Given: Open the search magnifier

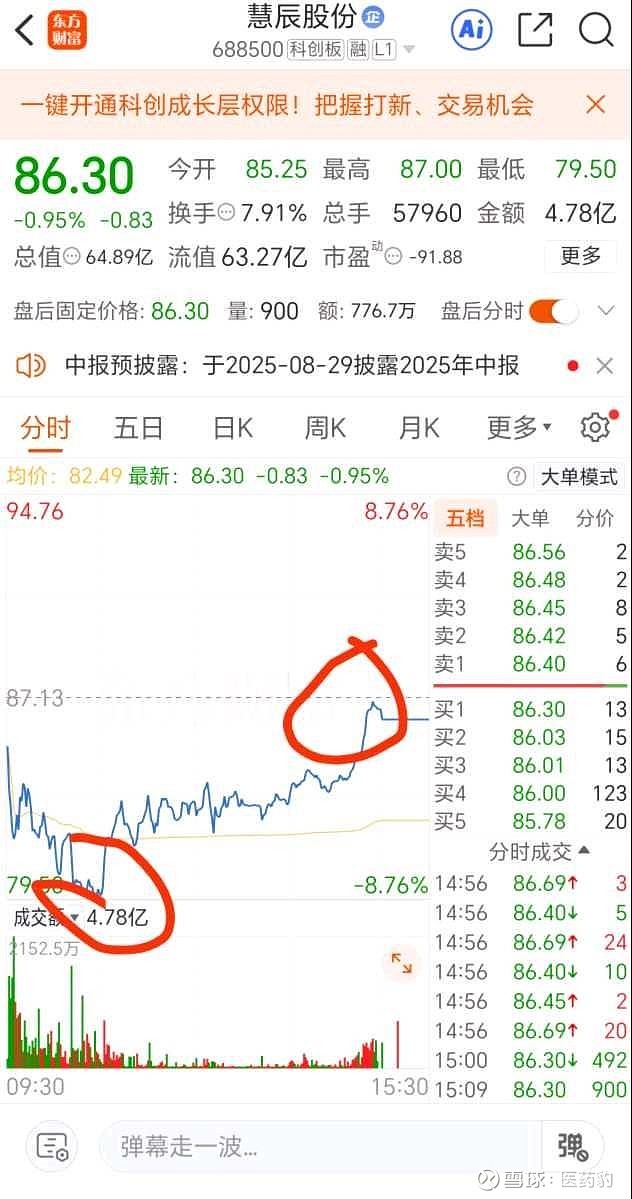Looking at the screenshot, I should point(595,31).
